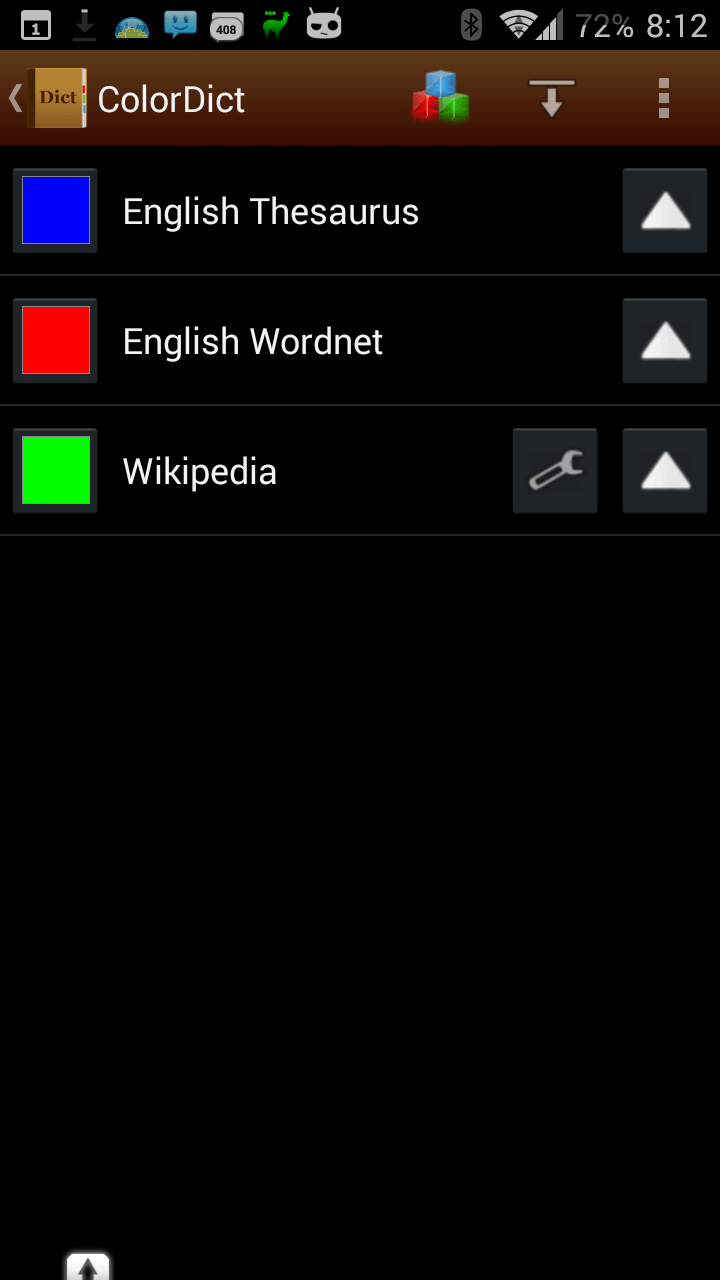The height and width of the screenshot is (1280, 720).
Task: Change the blue color of English Thesaurus
Action: point(55,210)
